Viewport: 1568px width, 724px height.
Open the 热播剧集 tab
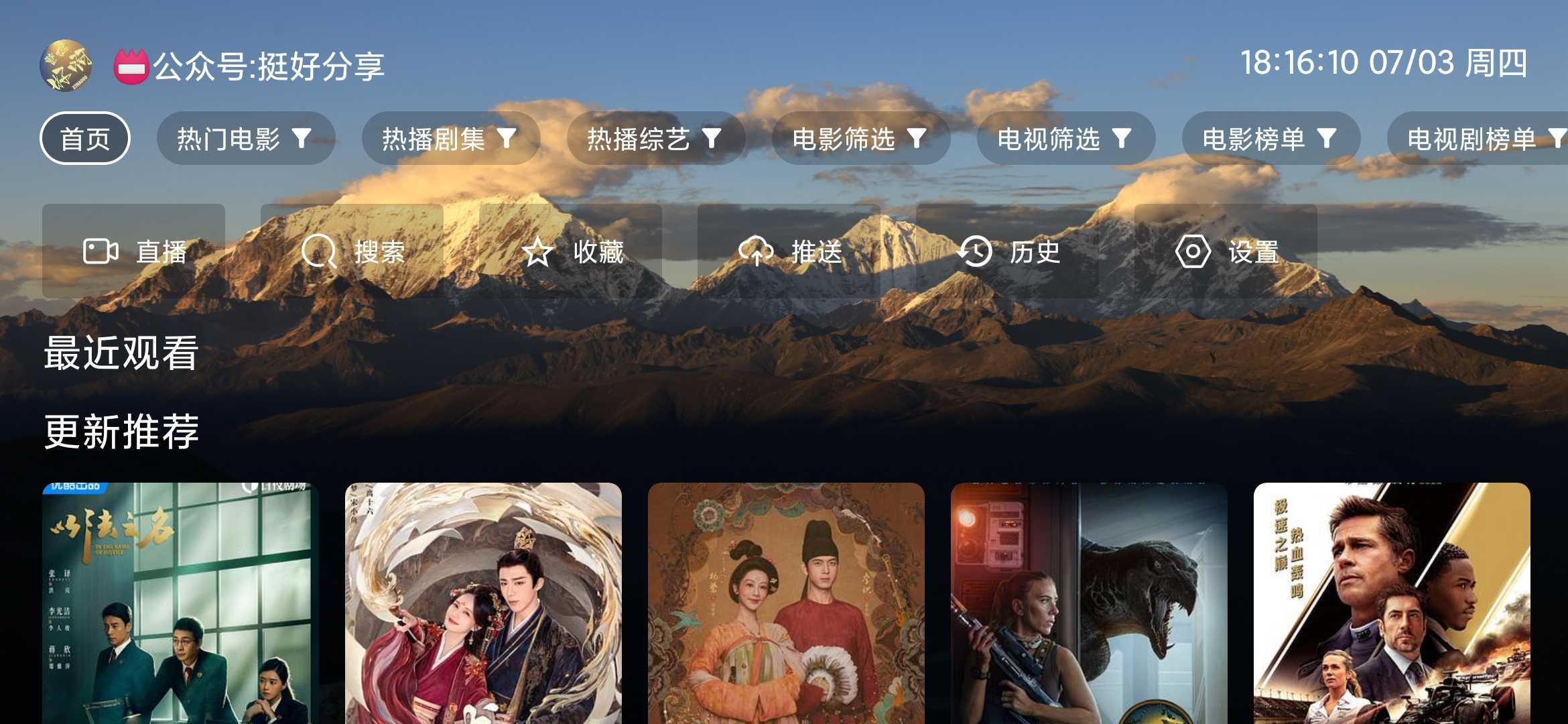[x=450, y=138]
